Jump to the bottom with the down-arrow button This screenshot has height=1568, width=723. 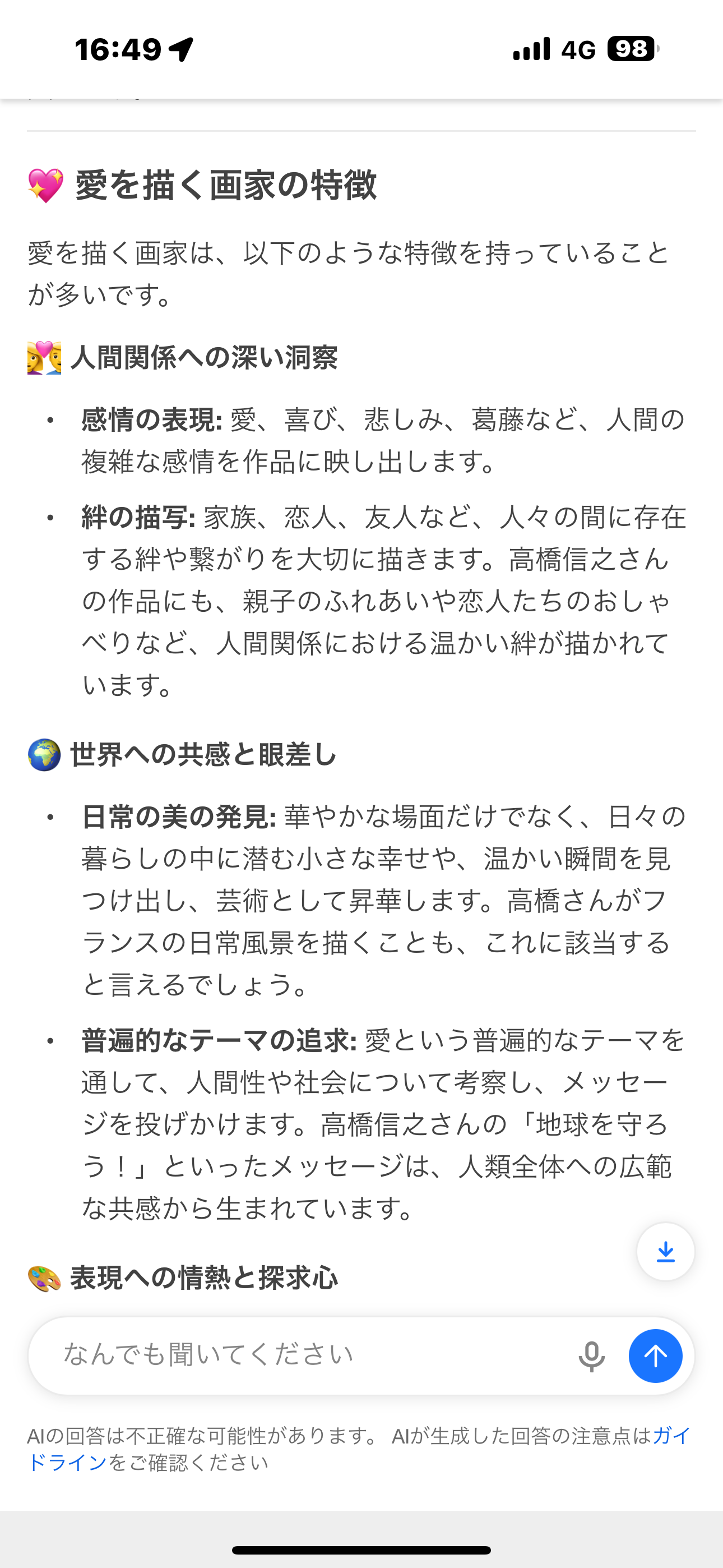[665, 1252]
